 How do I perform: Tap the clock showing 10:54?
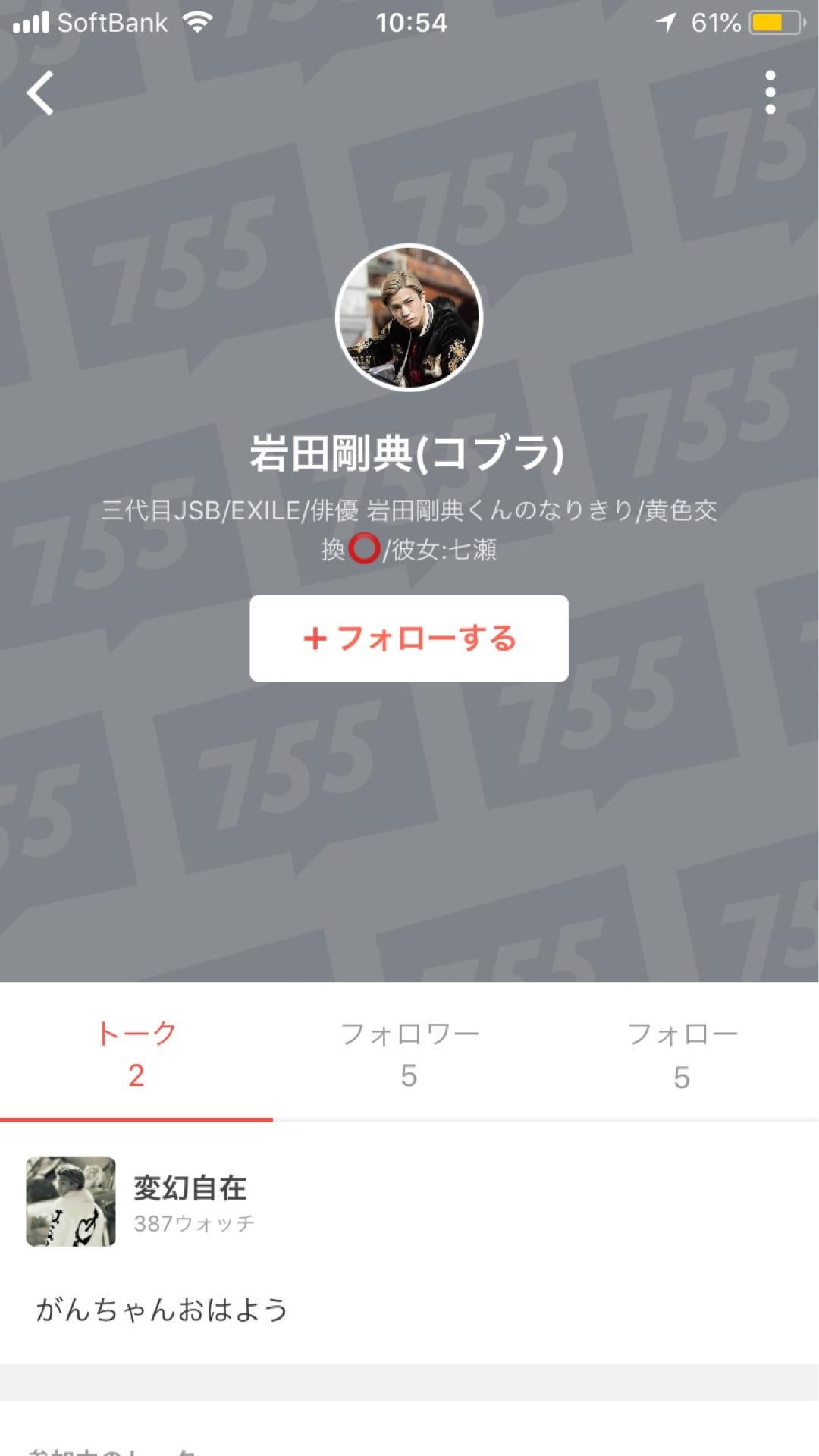point(409,21)
